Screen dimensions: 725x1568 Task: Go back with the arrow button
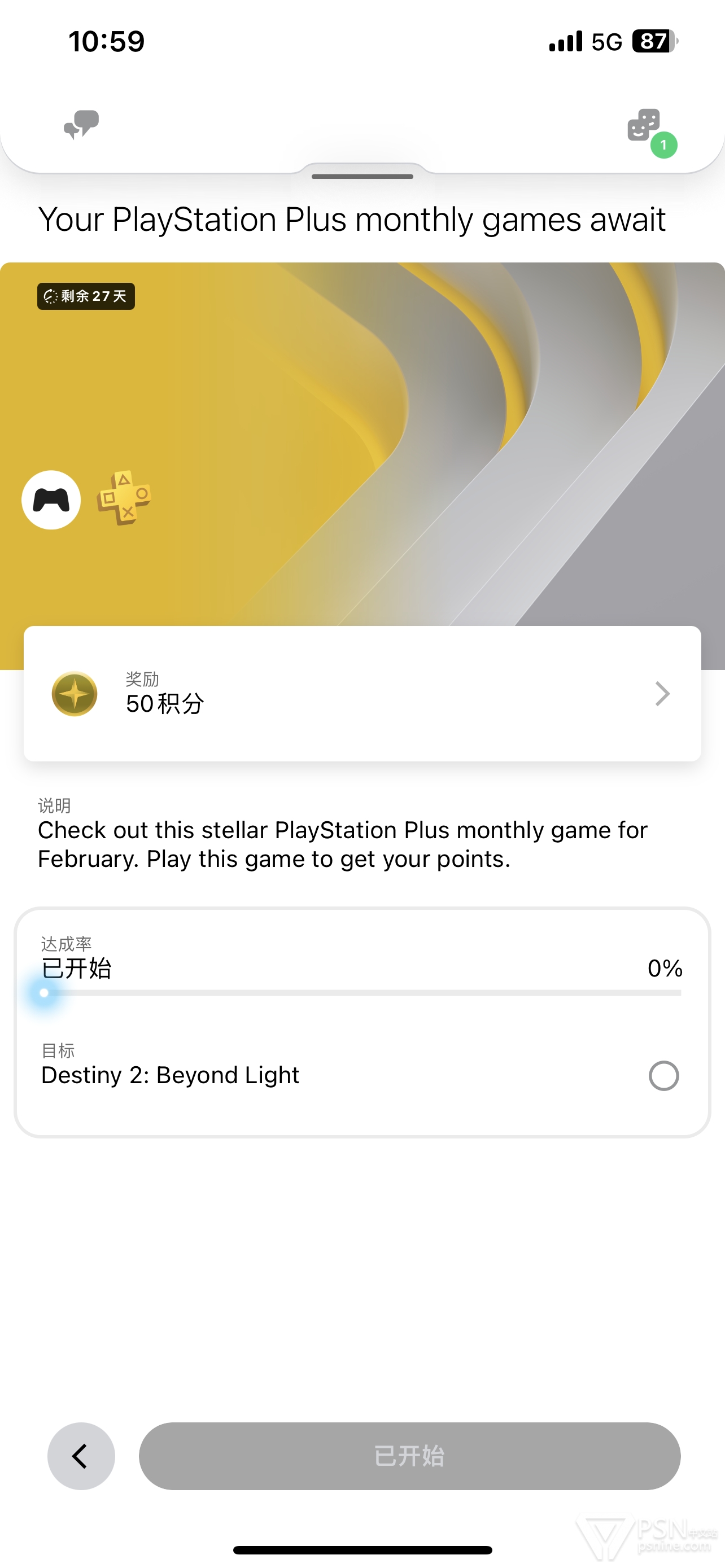click(x=81, y=1455)
